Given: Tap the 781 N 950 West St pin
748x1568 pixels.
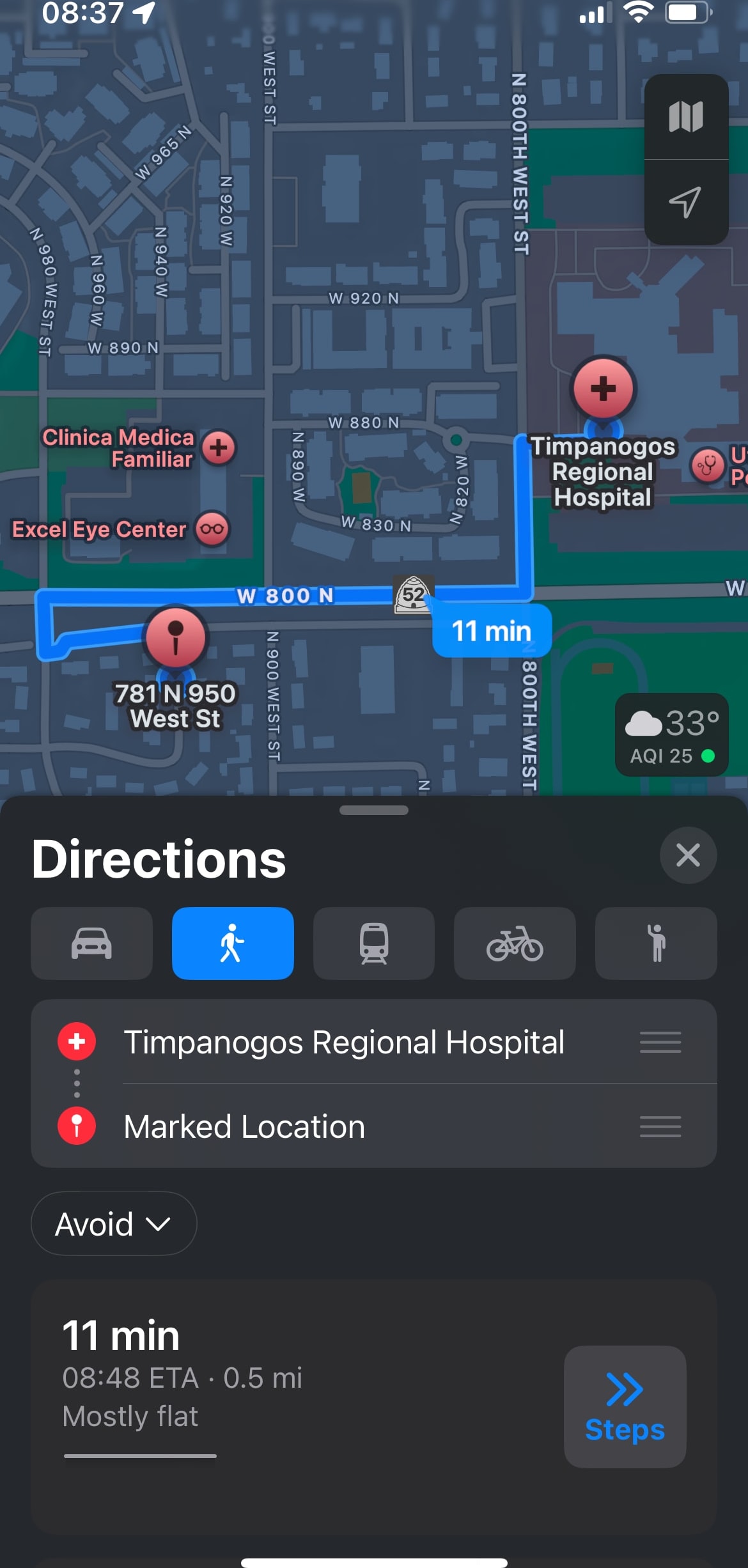Looking at the screenshot, I should pyautogui.click(x=176, y=637).
